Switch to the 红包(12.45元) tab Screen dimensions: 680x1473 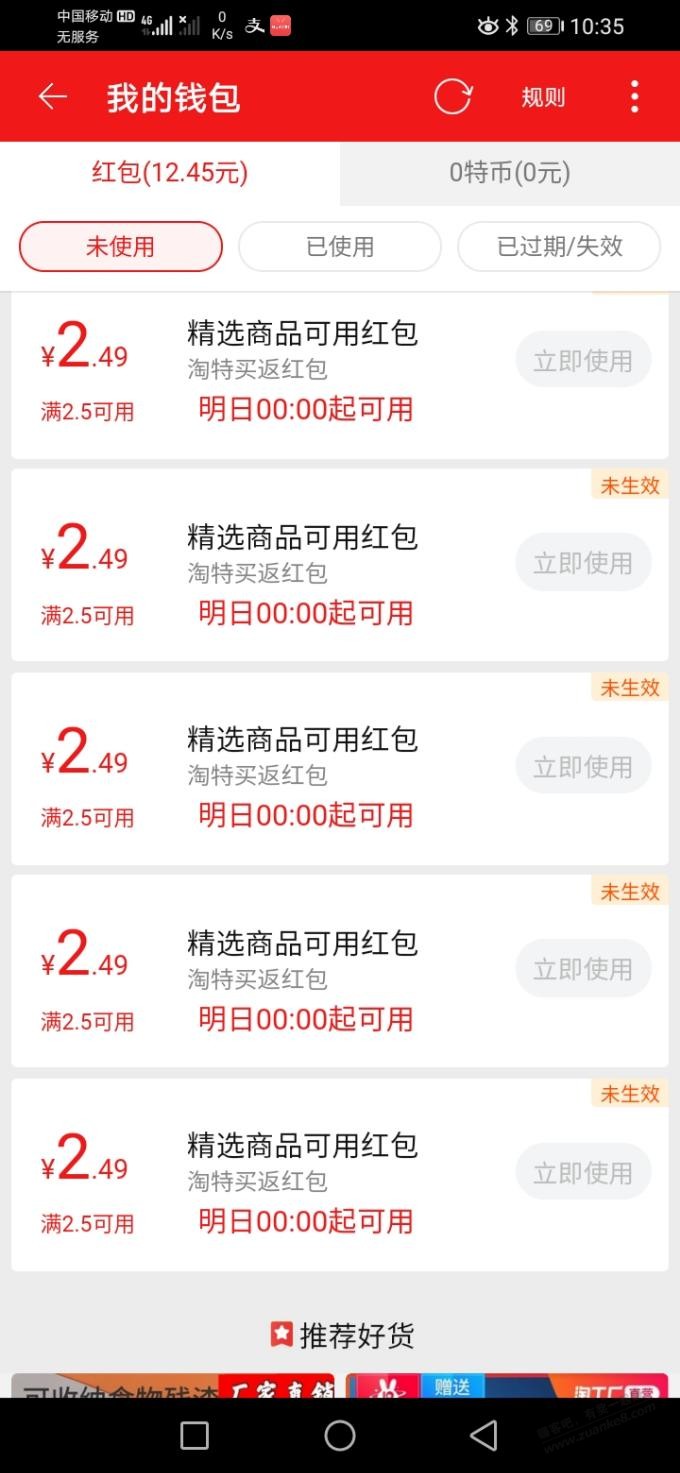click(x=170, y=173)
